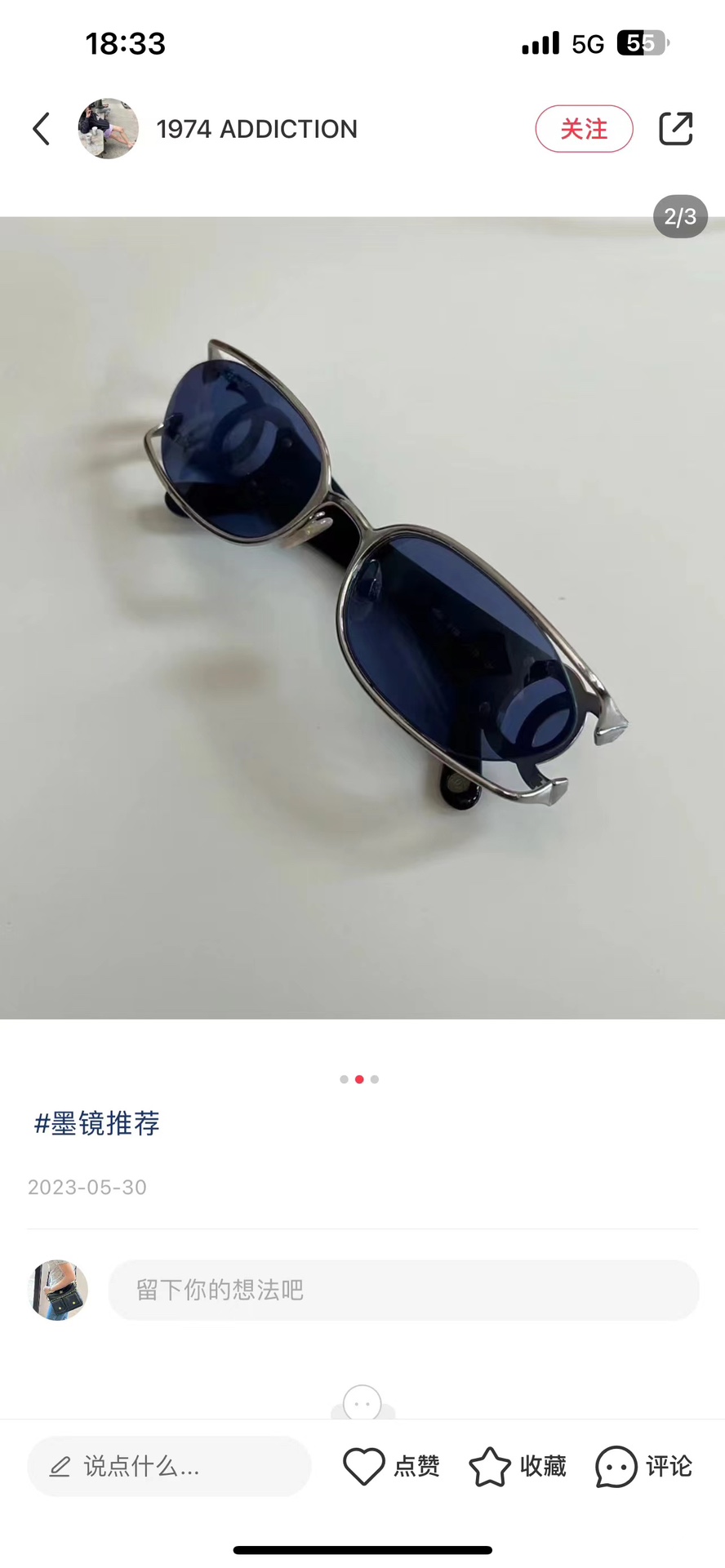The height and width of the screenshot is (1568, 725).
Task: Share this post
Action: pyautogui.click(x=675, y=129)
